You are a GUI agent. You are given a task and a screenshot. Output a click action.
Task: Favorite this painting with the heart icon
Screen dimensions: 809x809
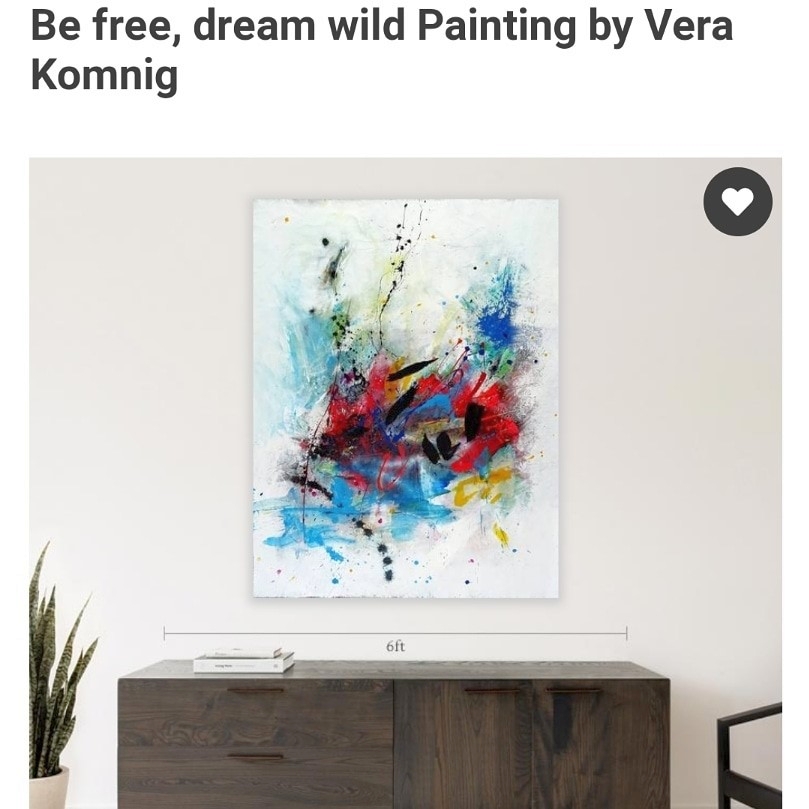point(738,202)
